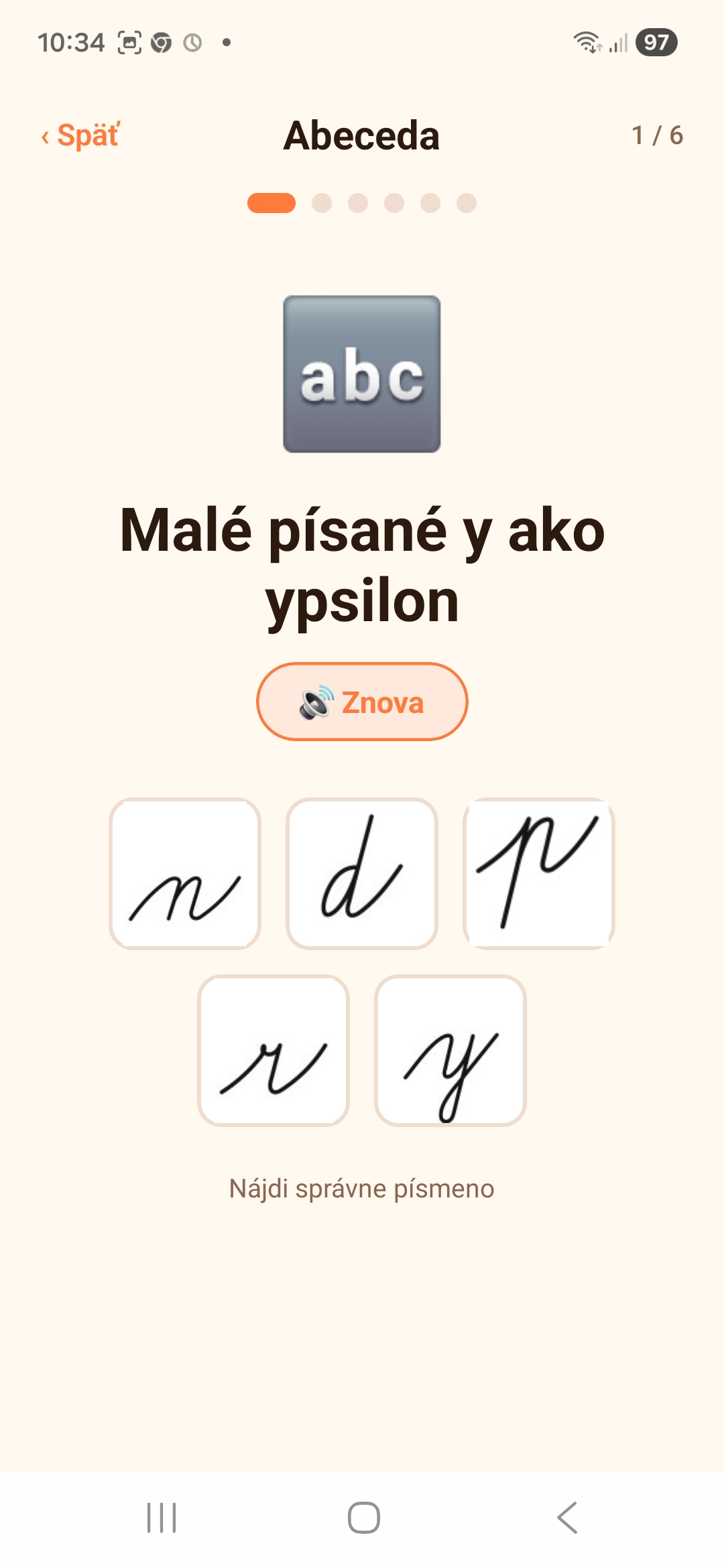Select the cursive letter n card

[185, 874]
